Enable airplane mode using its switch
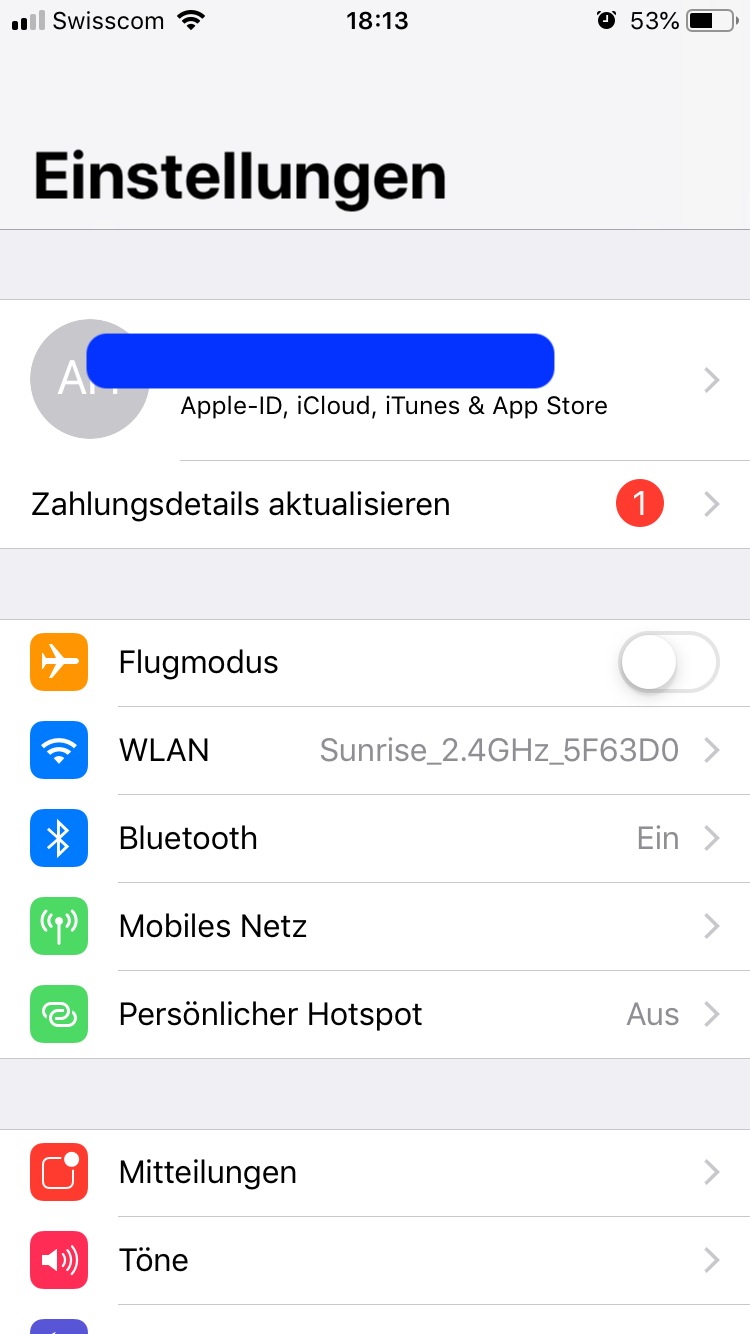Viewport: 750px width, 1334px height. [668, 662]
